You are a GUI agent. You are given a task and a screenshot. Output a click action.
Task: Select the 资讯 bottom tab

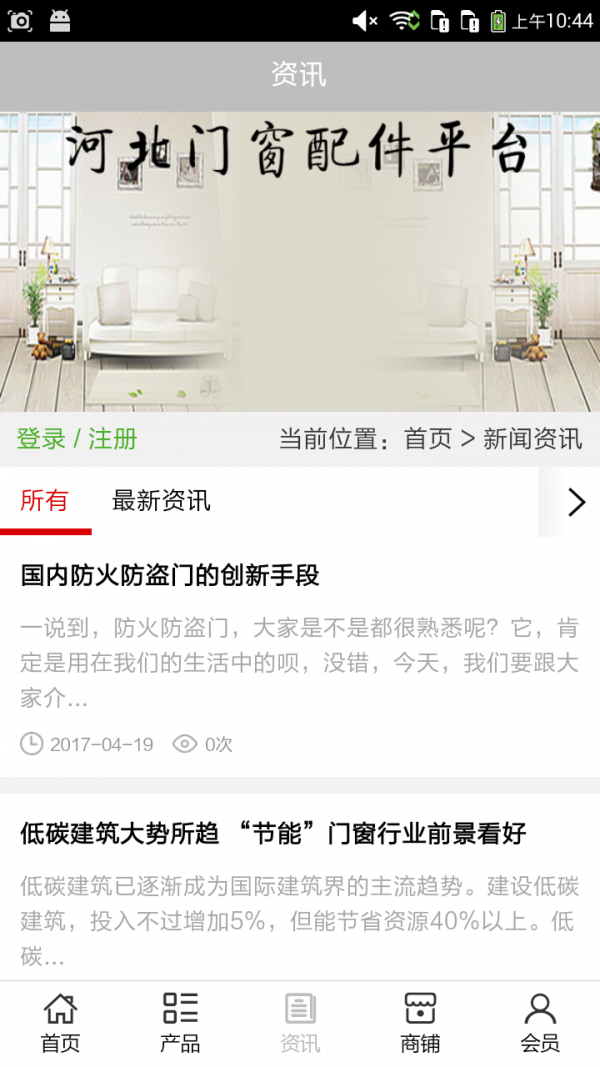click(300, 1024)
